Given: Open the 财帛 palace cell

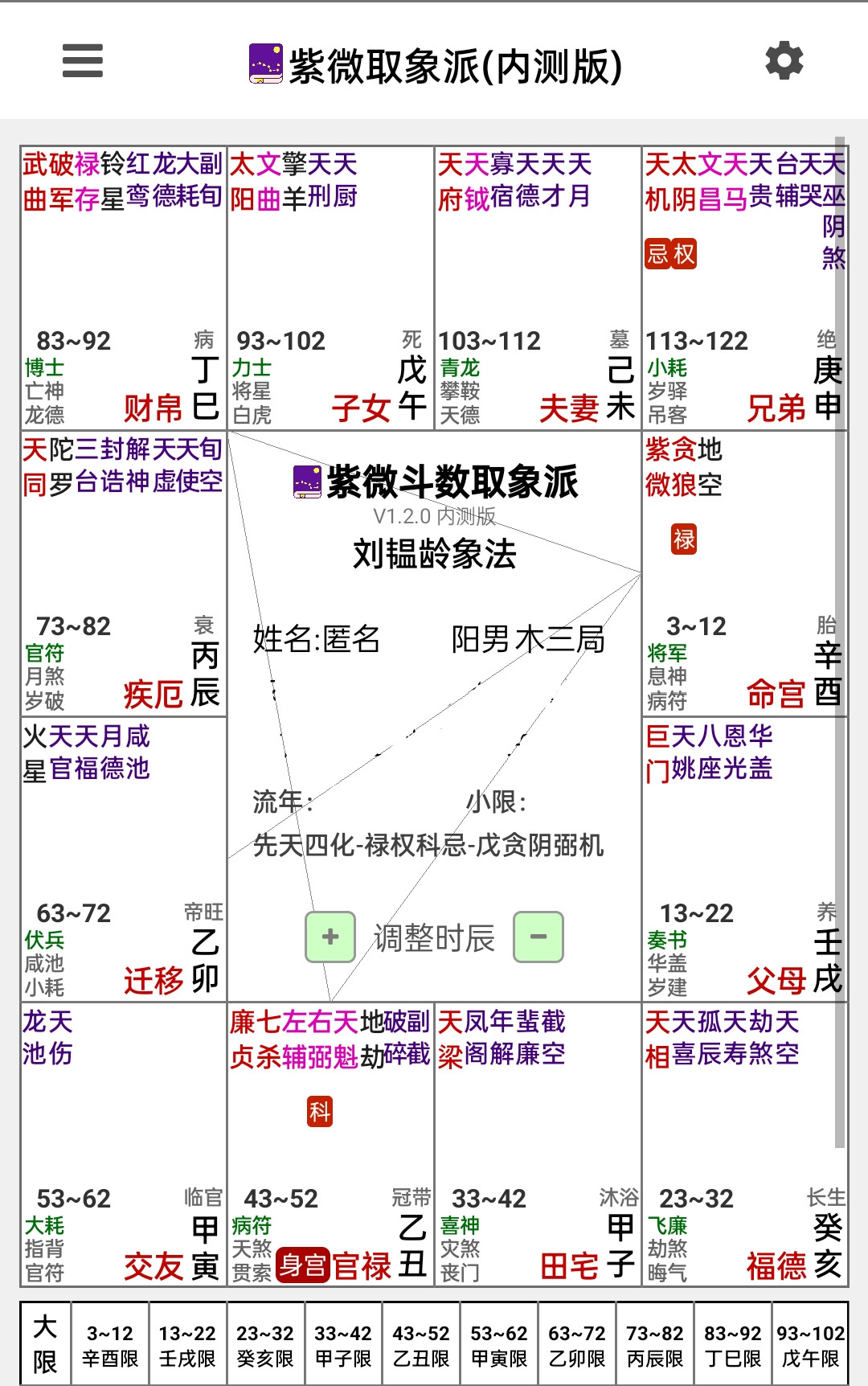Looking at the screenshot, I should (123, 288).
